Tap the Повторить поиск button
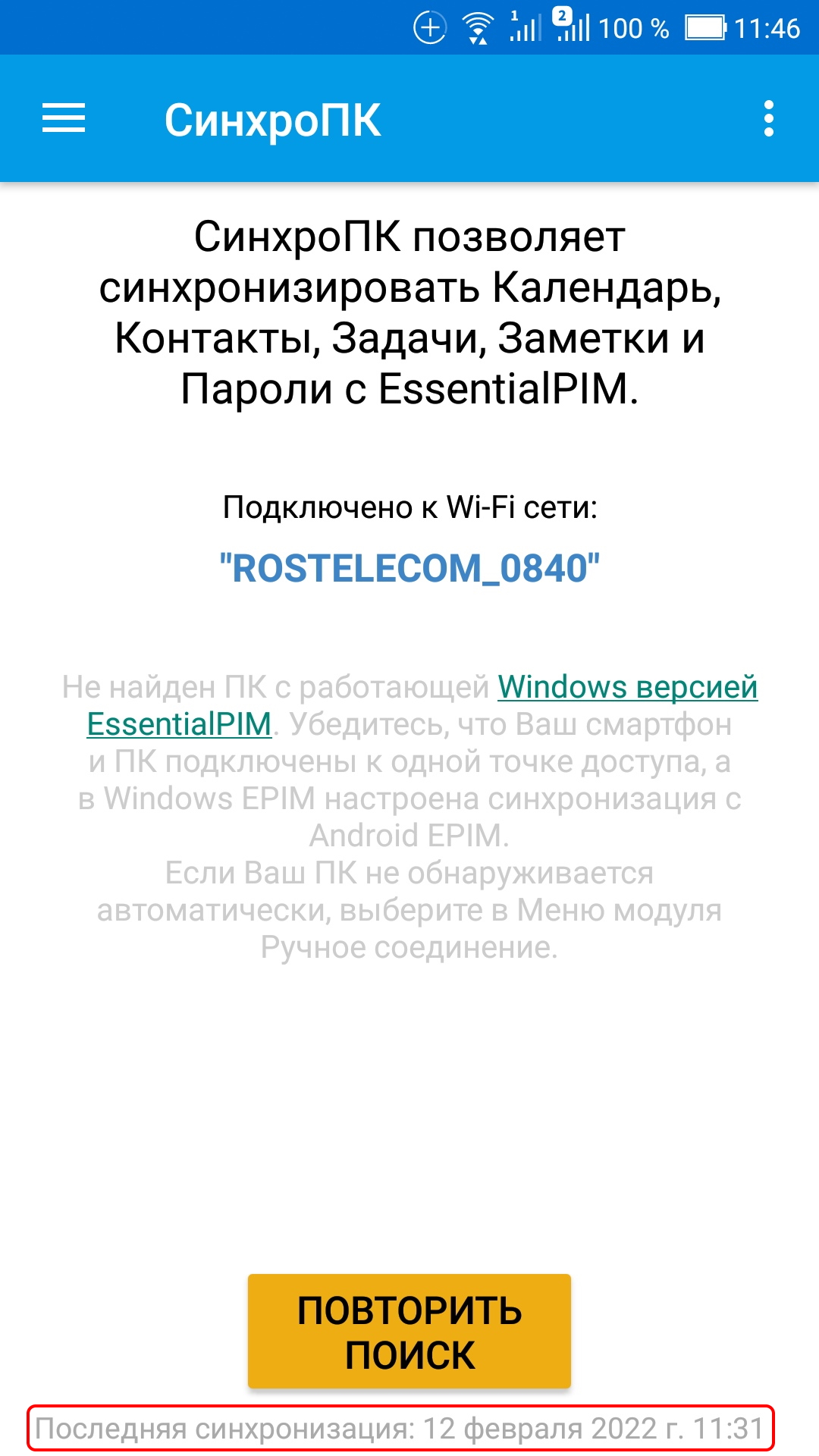Screen dimensions: 819x1456 click(x=409, y=1332)
